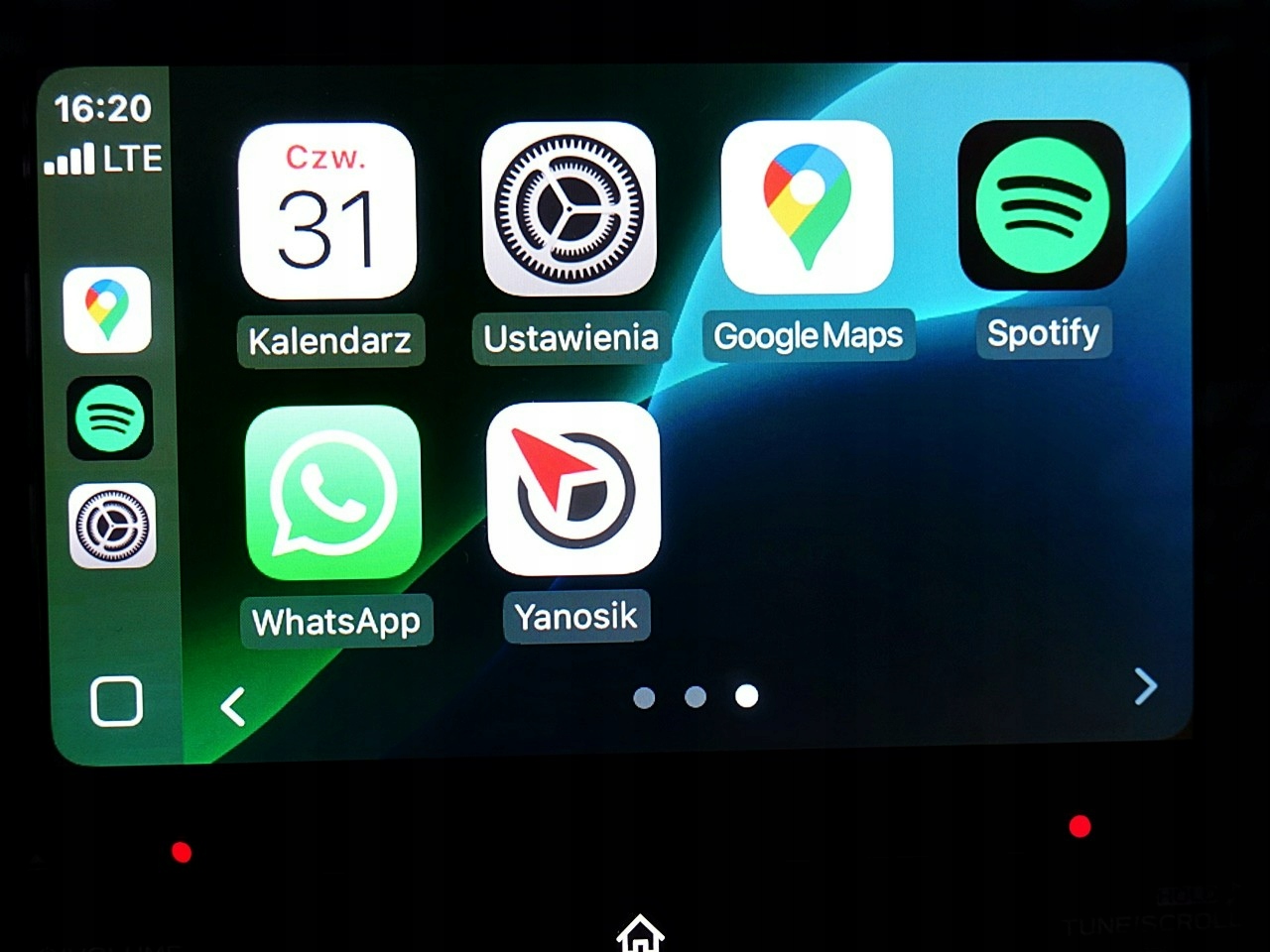Open the Kalendarz app
Image resolution: width=1270 pixels, height=952 pixels.
(x=327, y=211)
